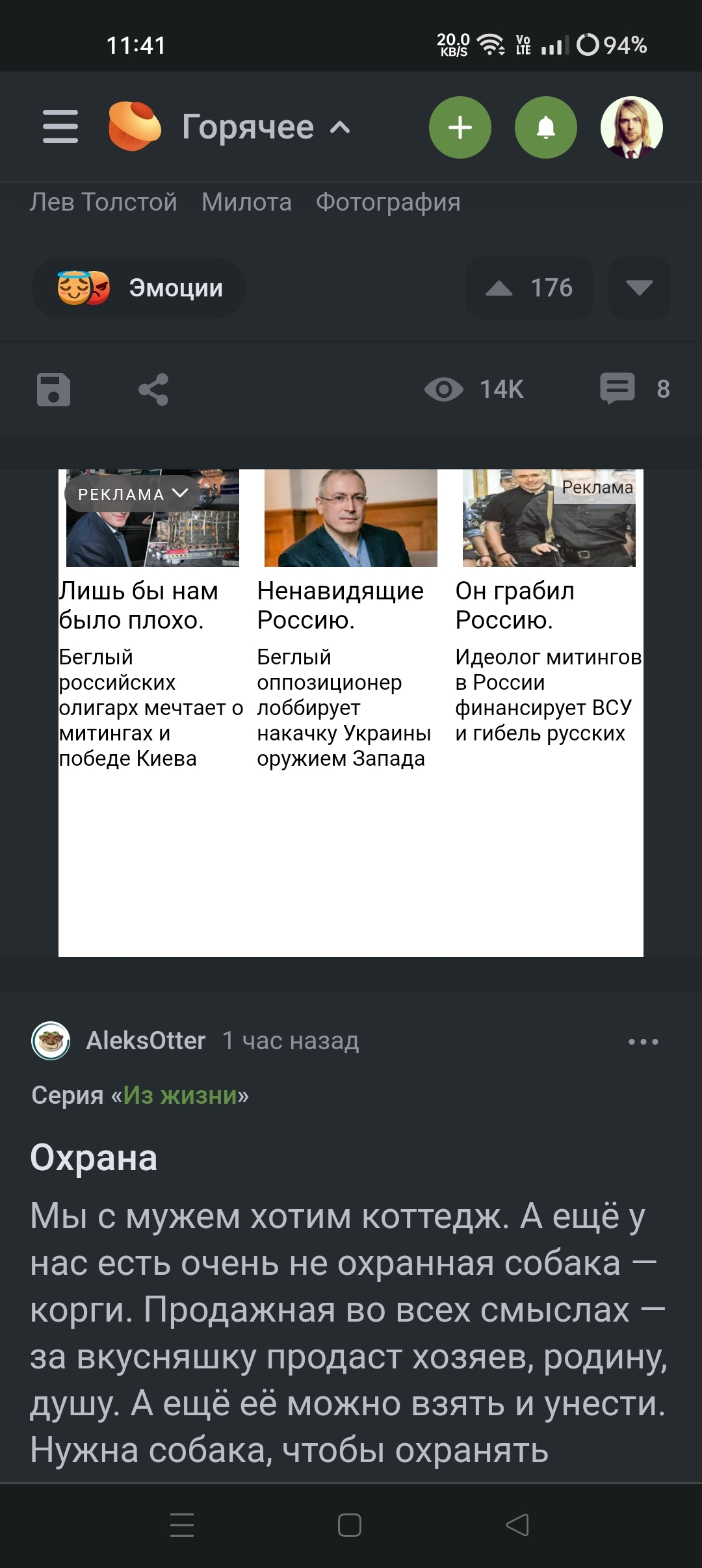This screenshot has height=1568, width=702.
Task: Create a new post with plus button
Action: point(460,127)
